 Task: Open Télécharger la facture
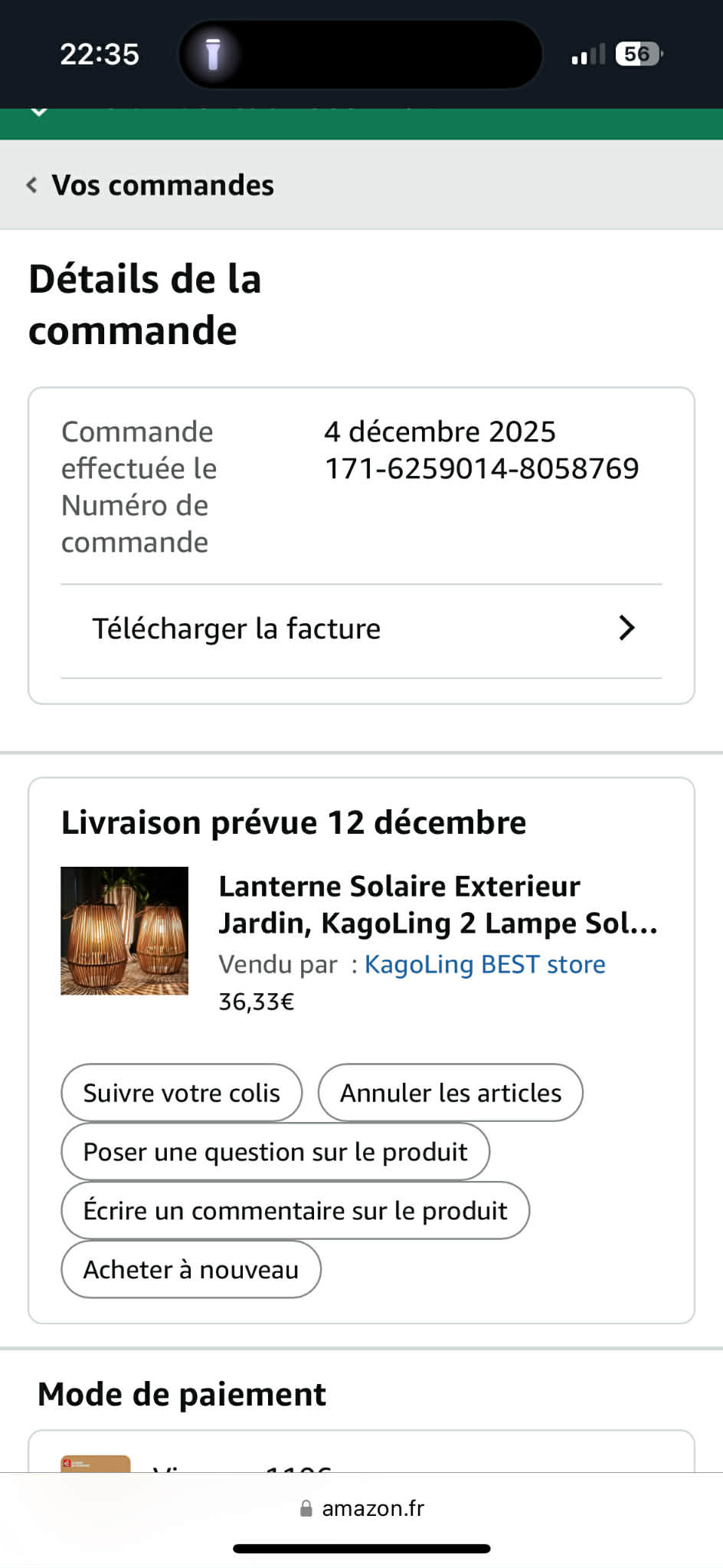point(361,628)
